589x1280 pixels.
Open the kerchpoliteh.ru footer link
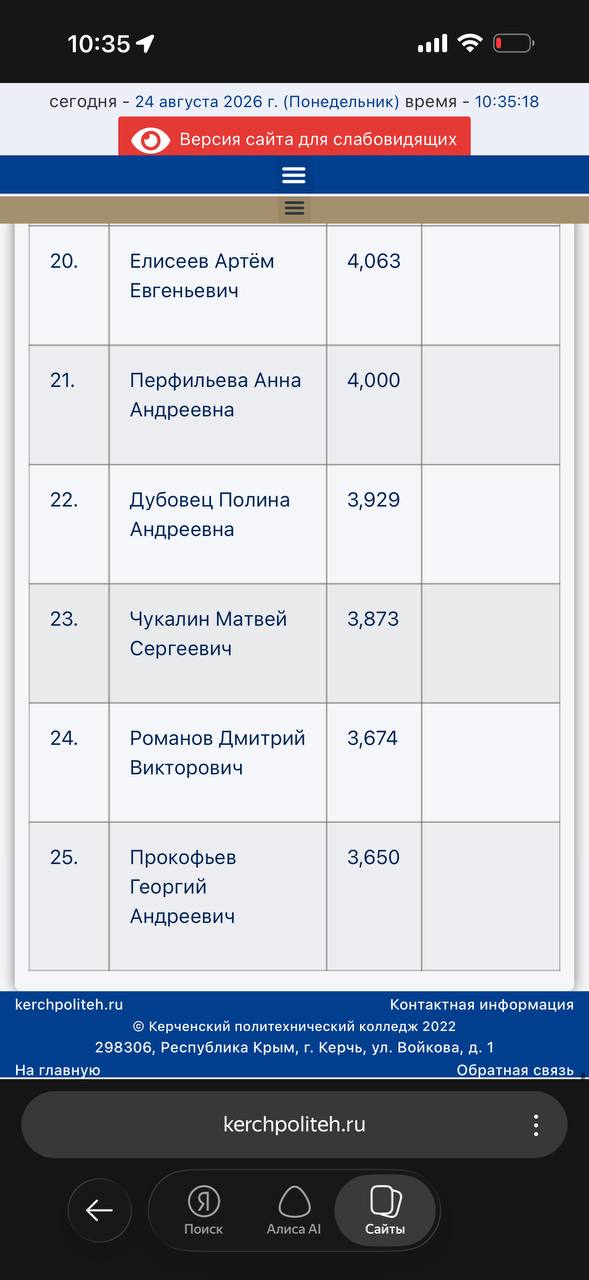(69, 1005)
